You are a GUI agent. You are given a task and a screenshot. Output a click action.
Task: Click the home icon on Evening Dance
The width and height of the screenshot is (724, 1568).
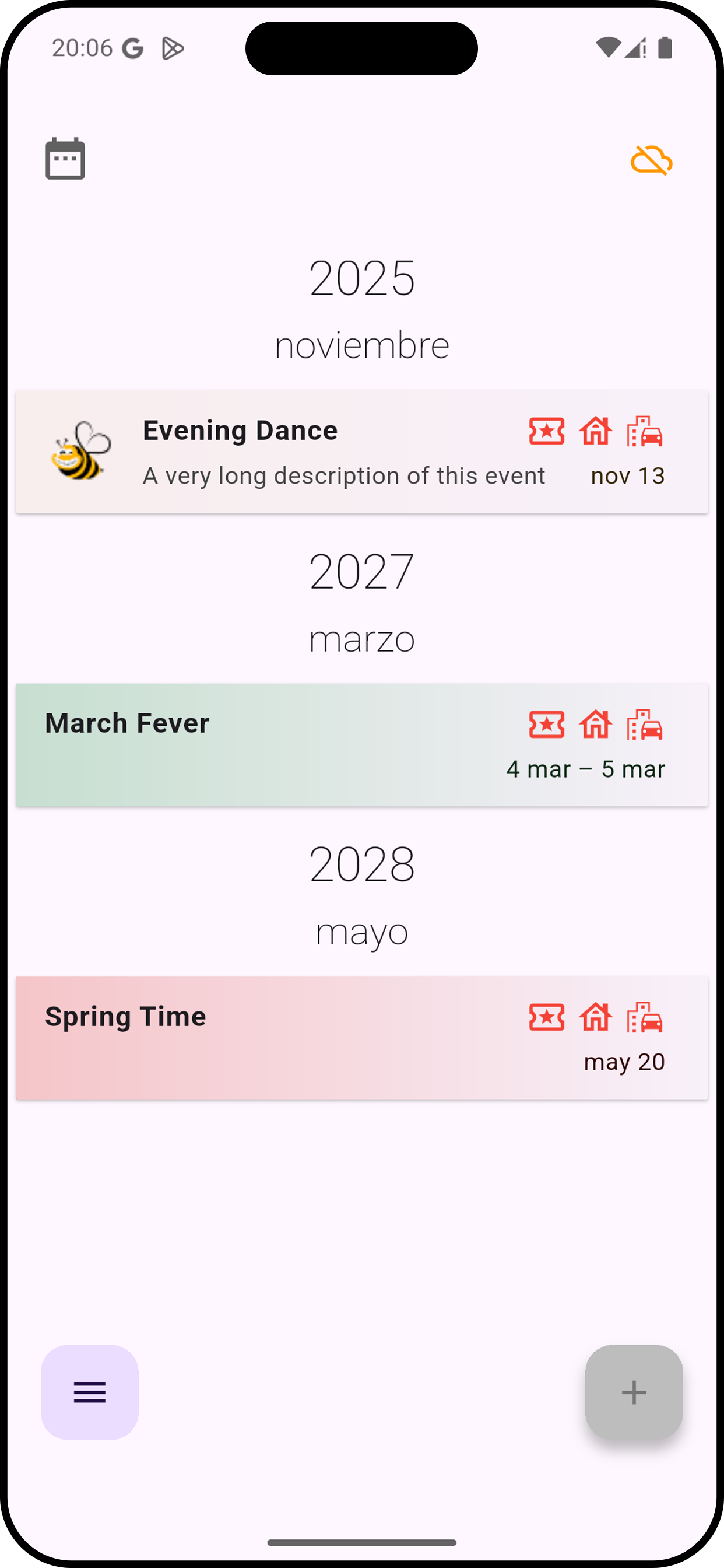click(x=597, y=431)
